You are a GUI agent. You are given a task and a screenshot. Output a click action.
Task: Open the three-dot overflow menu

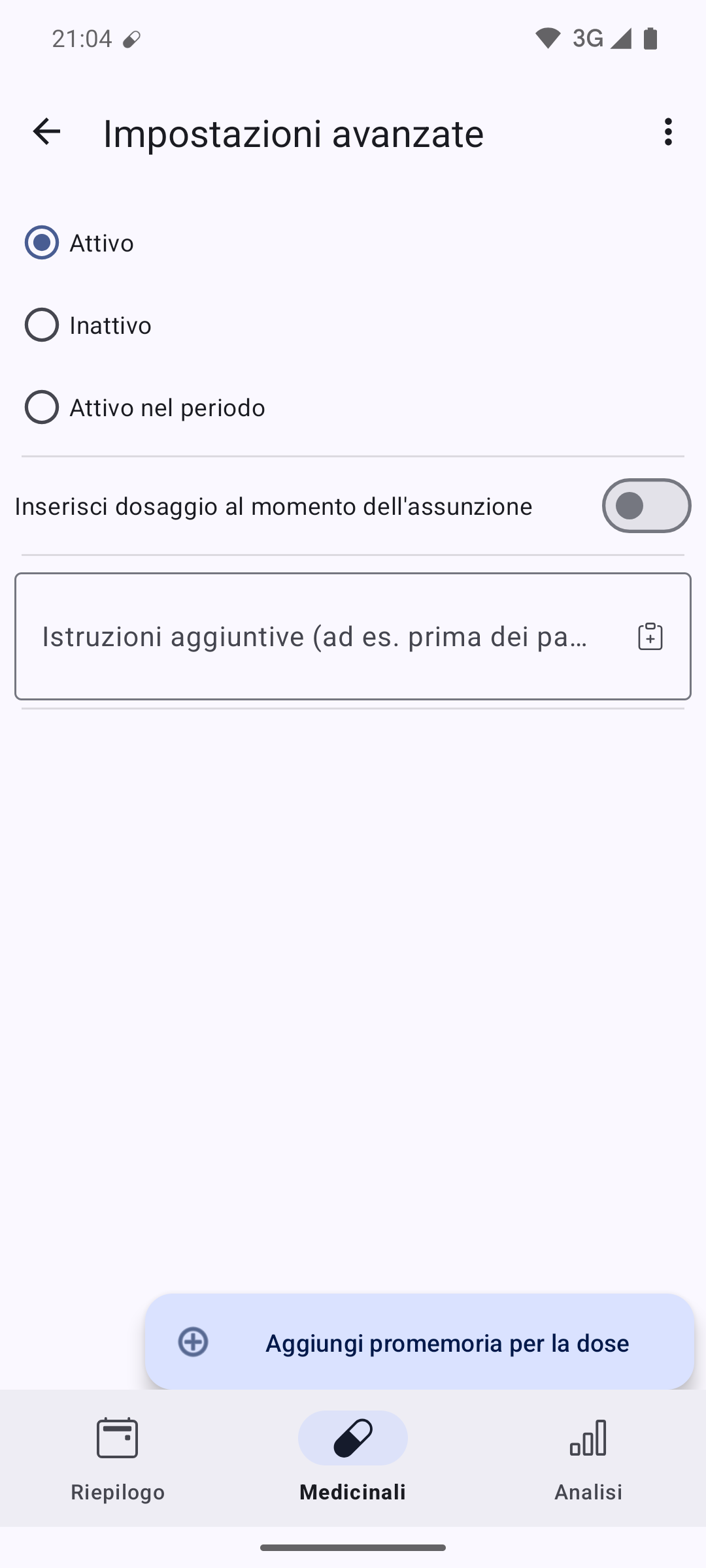point(667,132)
